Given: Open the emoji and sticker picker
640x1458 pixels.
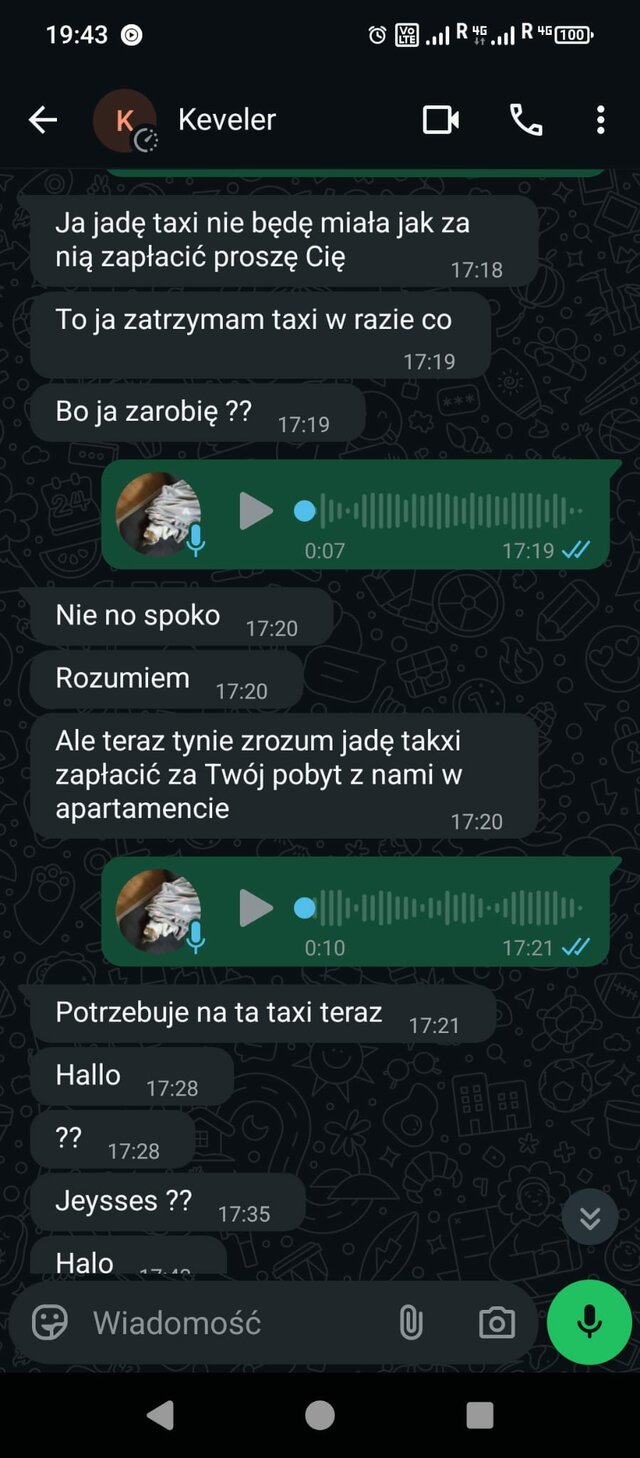Looking at the screenshot, I should pos(50,1322).
